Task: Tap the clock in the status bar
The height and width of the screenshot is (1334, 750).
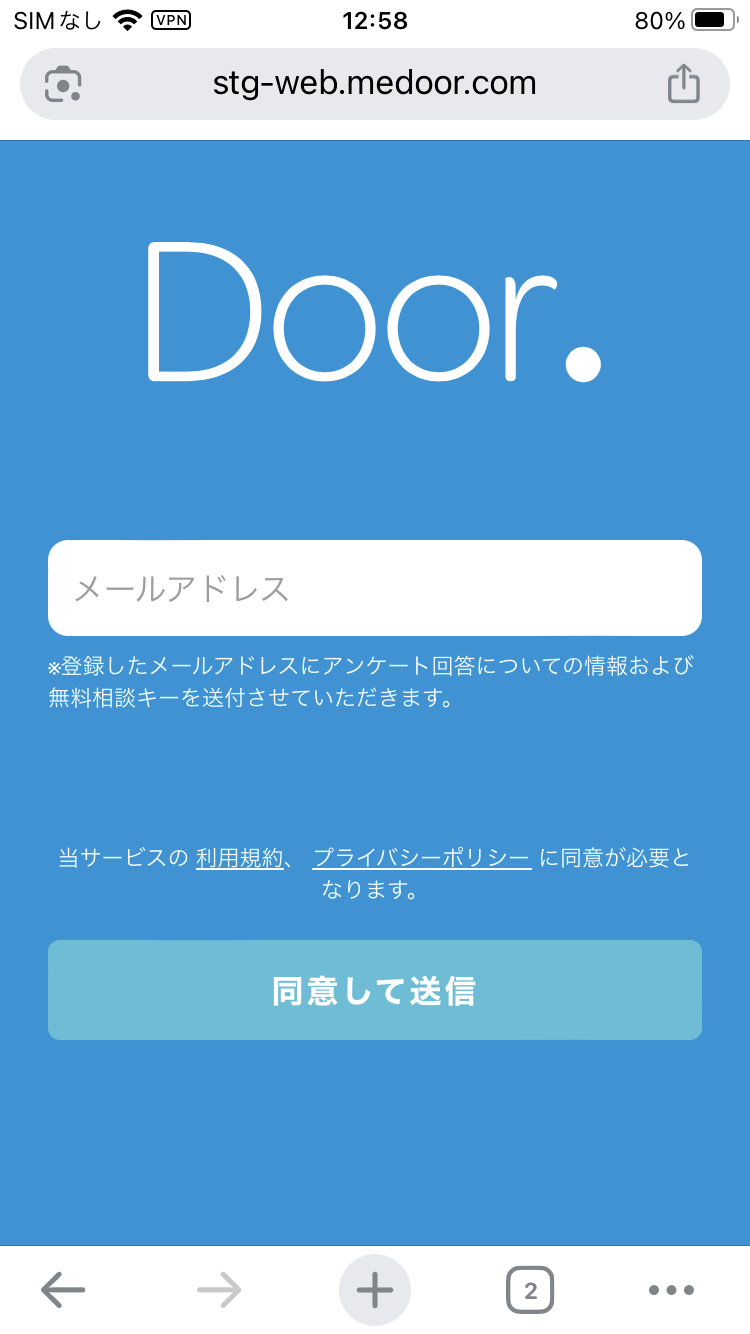Action: [x=375, y=20]
